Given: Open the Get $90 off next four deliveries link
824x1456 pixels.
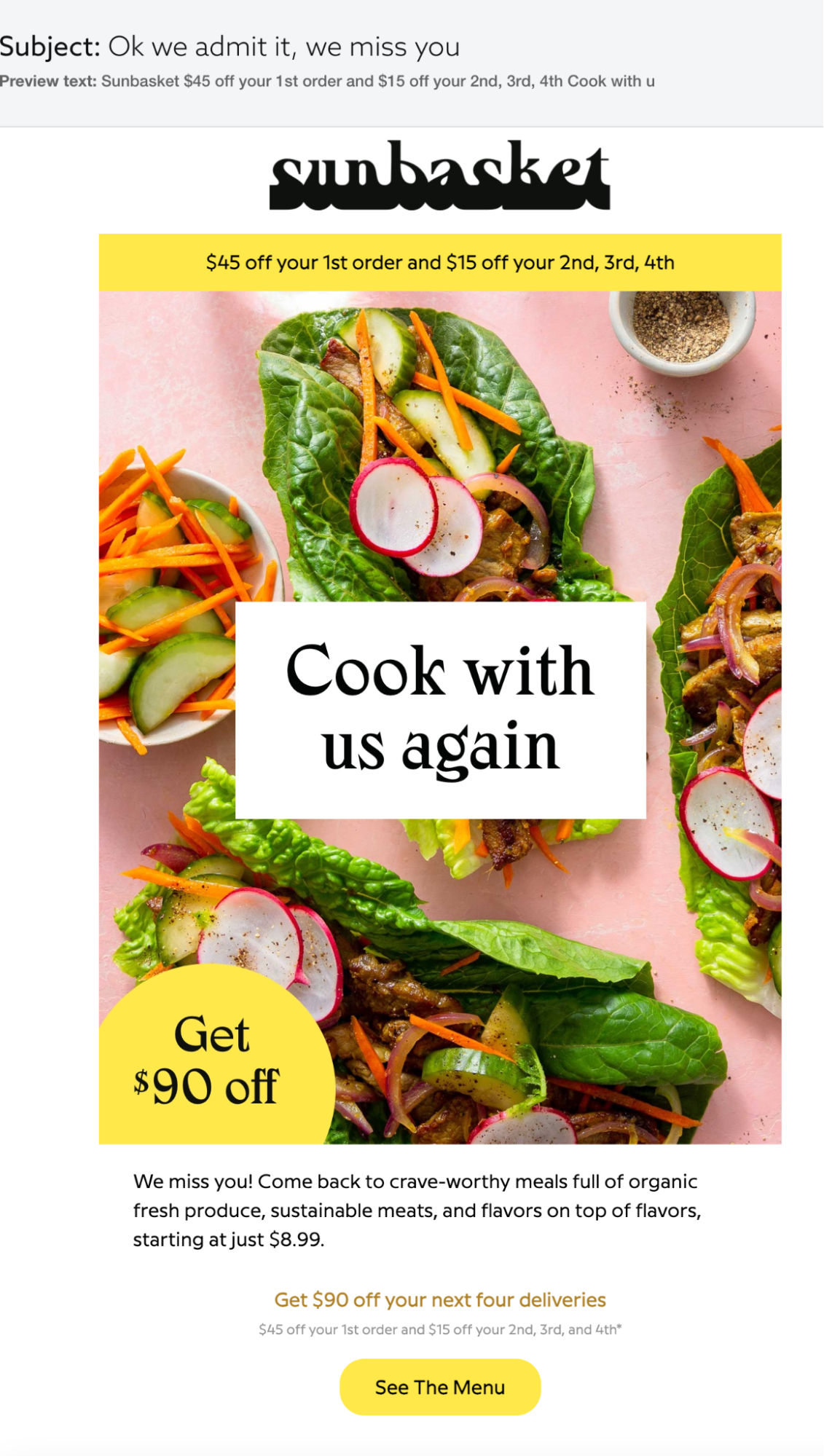Looking at the screenshot, I should click(x=440, y=1300).
